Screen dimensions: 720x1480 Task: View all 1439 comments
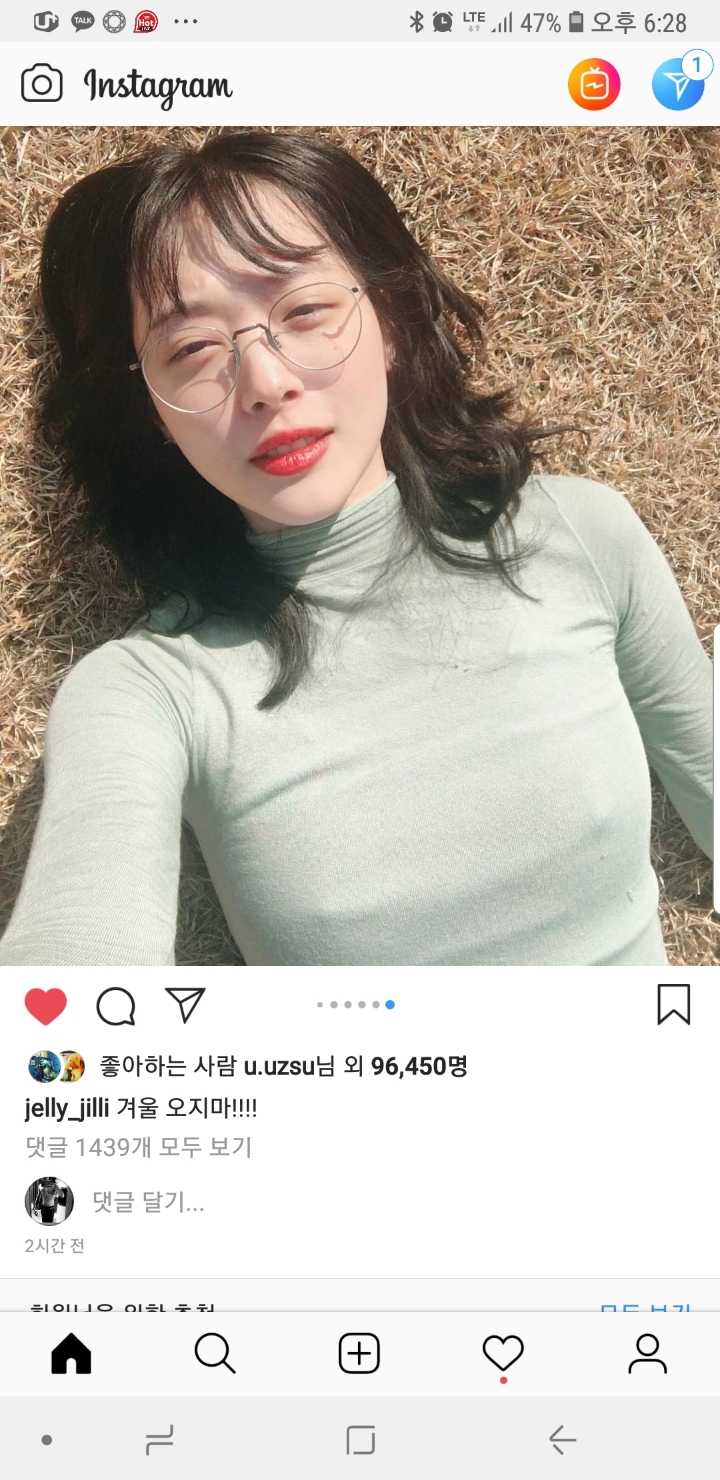click(x=138, y=1147)
